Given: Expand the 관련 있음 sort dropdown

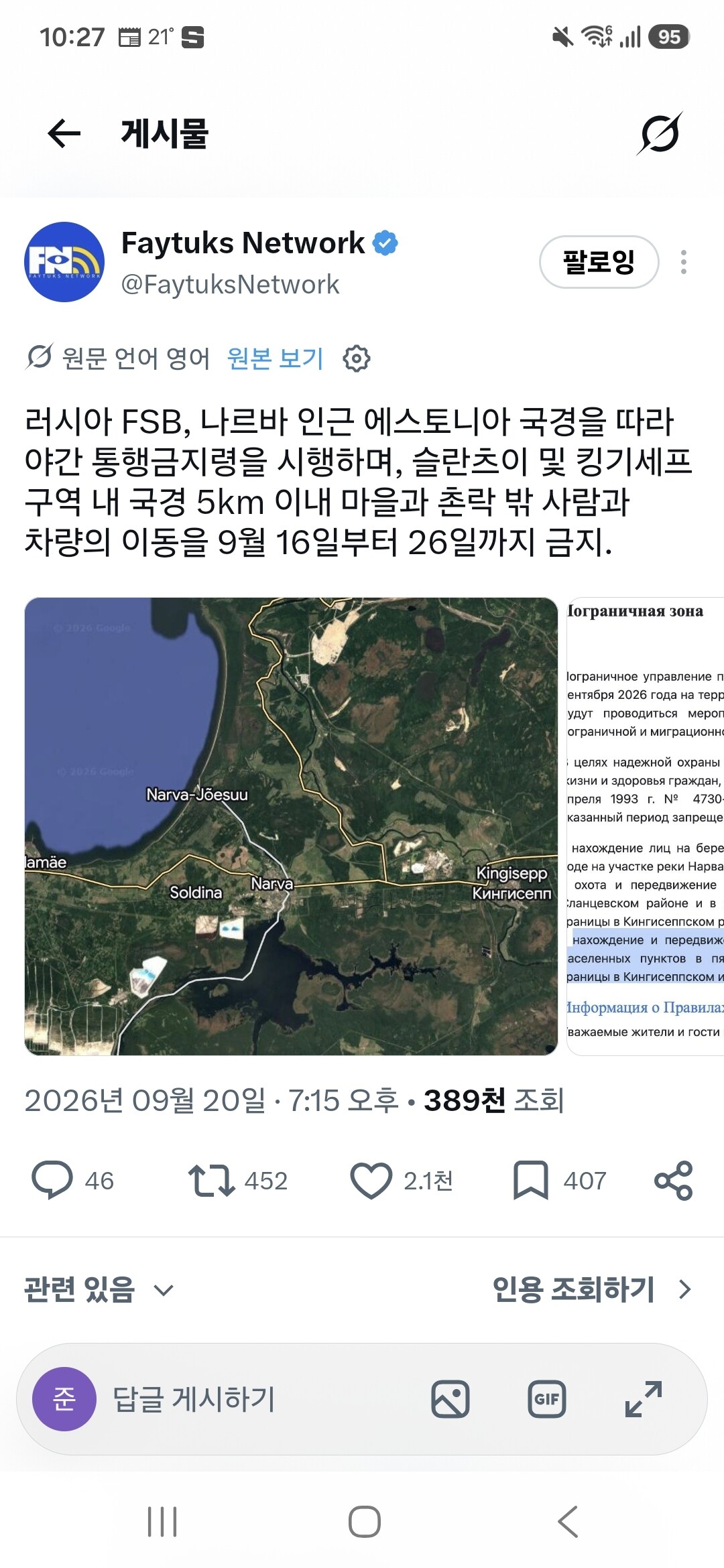Looking at the screenshot, I should pyautogui.click(x=99, y=1289).
